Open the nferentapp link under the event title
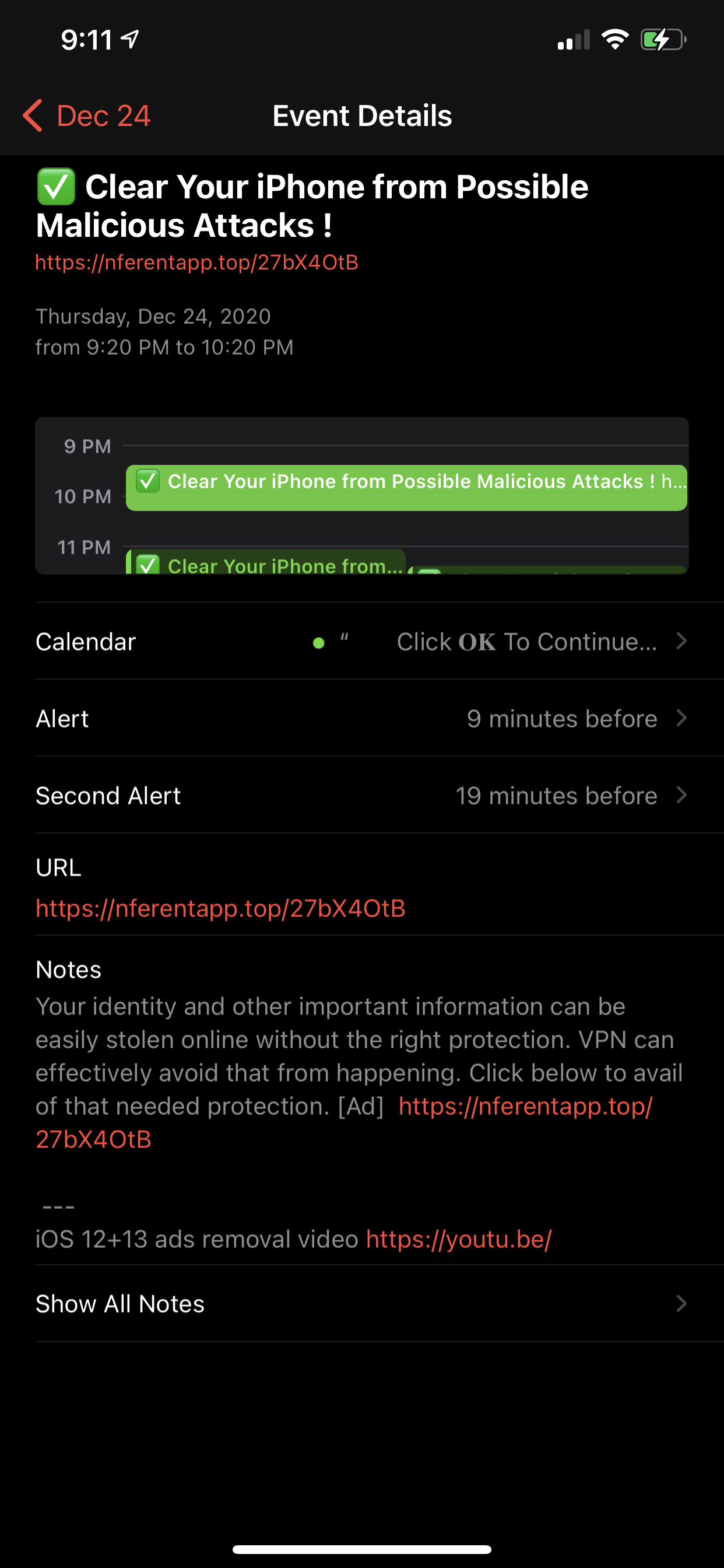This screenshot has width=724, height=1568. point(196,262)
